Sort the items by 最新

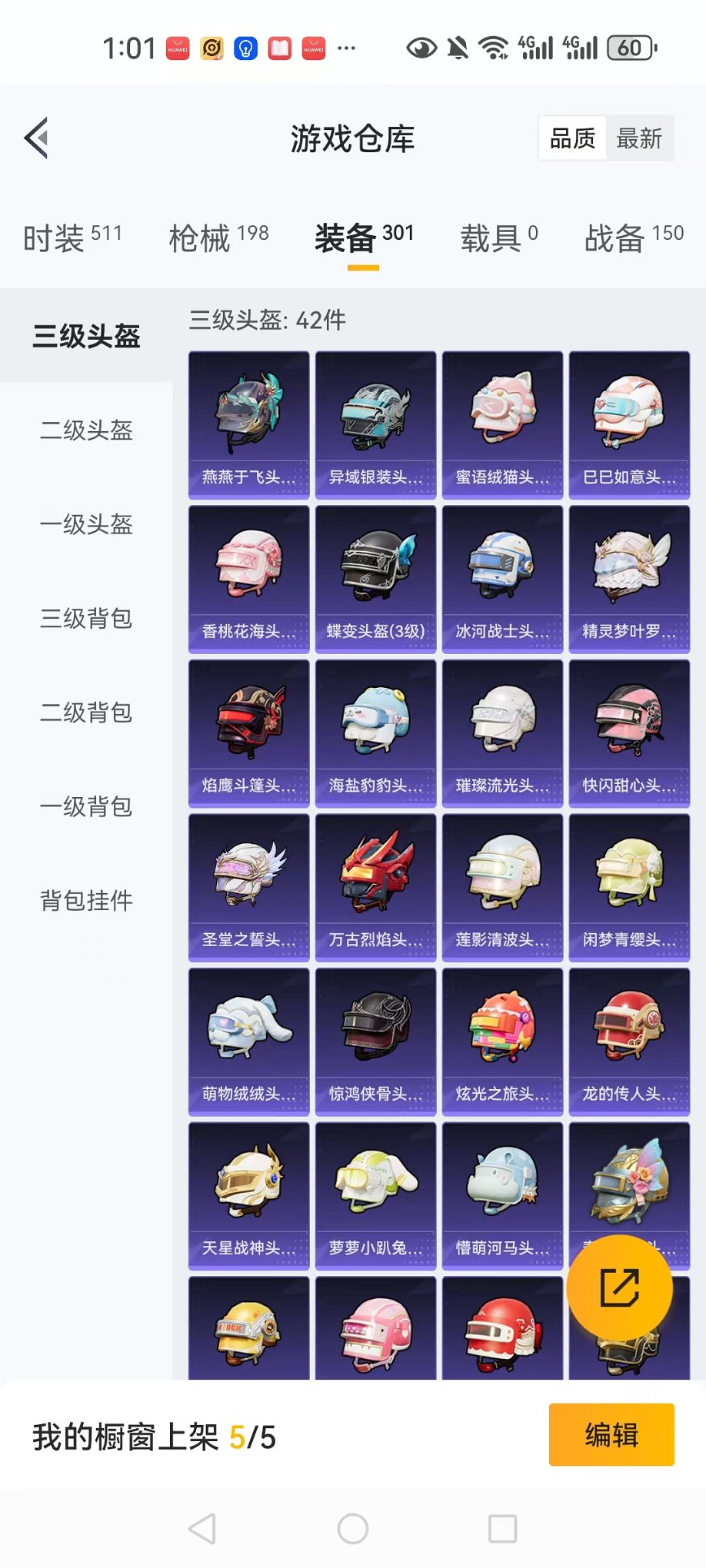tap(638, 139)
